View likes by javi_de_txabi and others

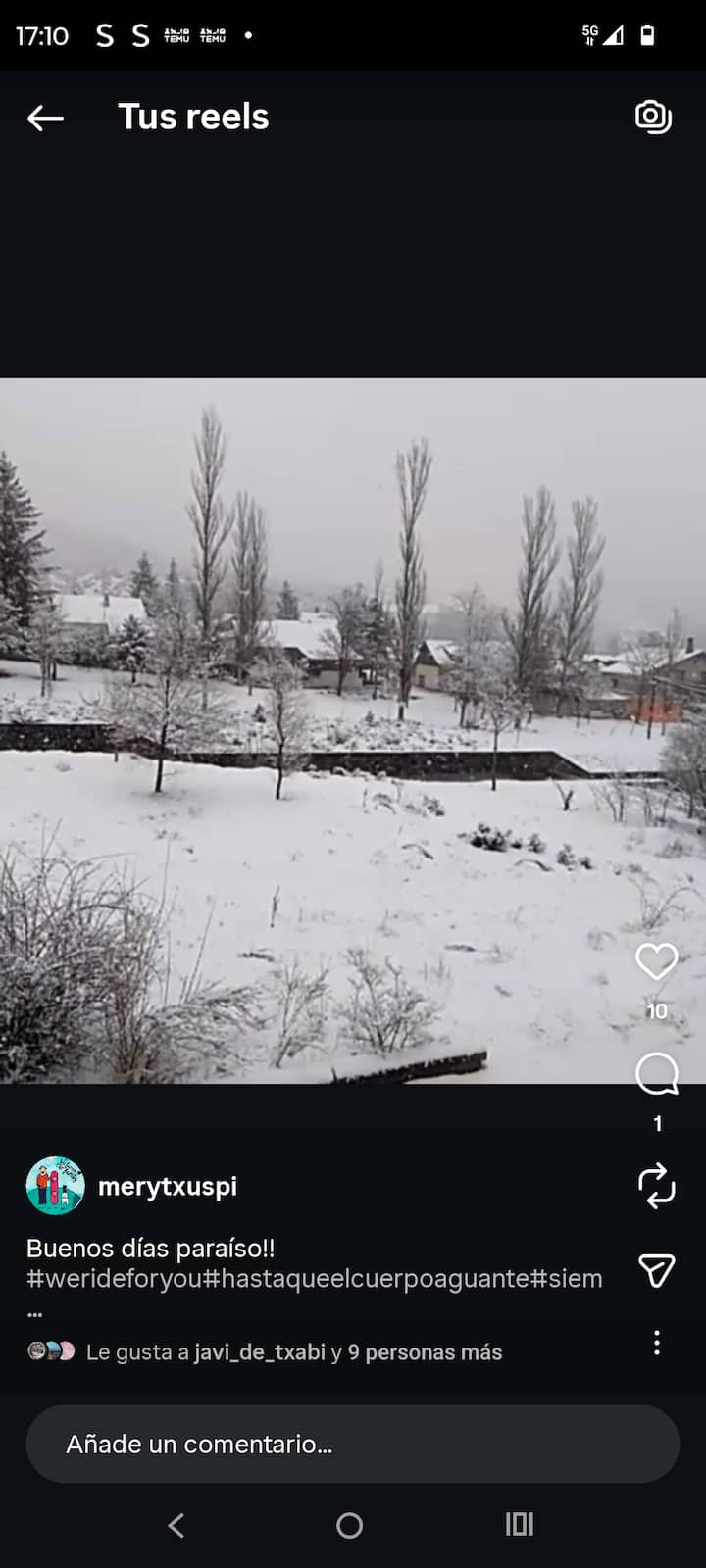point(294,1352)
